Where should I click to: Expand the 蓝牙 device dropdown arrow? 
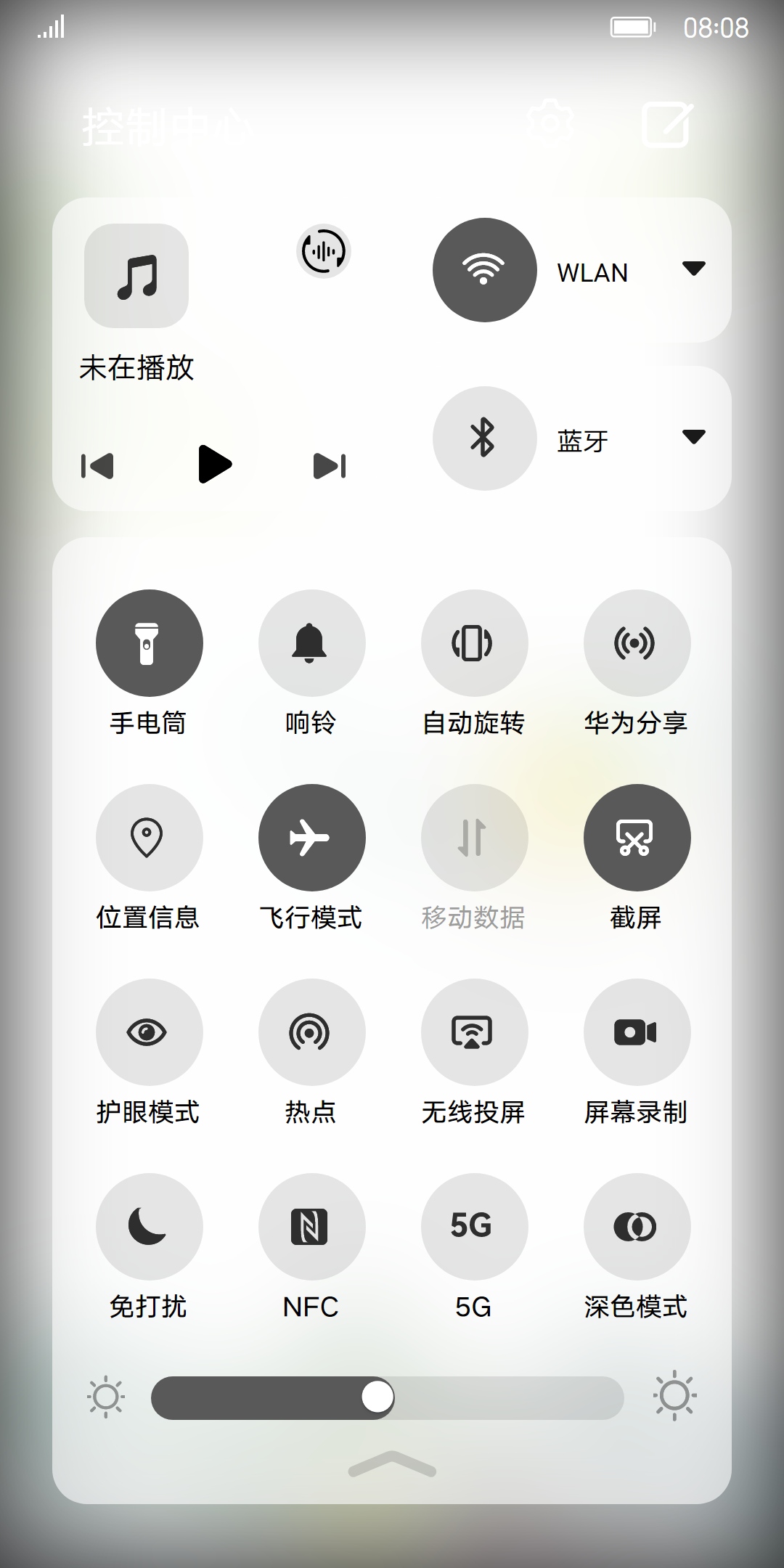tap(694, 437)
